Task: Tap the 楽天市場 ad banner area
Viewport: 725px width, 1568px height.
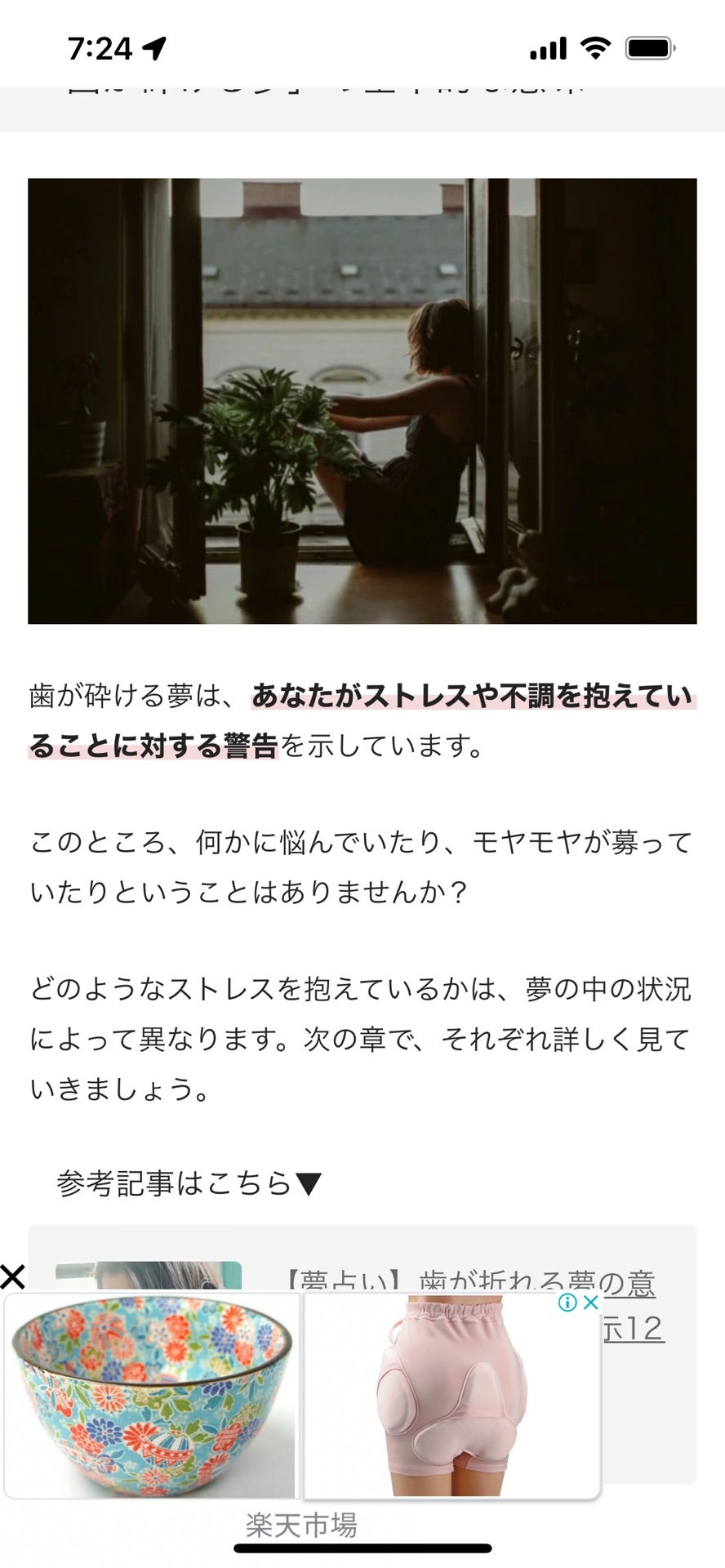Action: [x=302, y=1413]
